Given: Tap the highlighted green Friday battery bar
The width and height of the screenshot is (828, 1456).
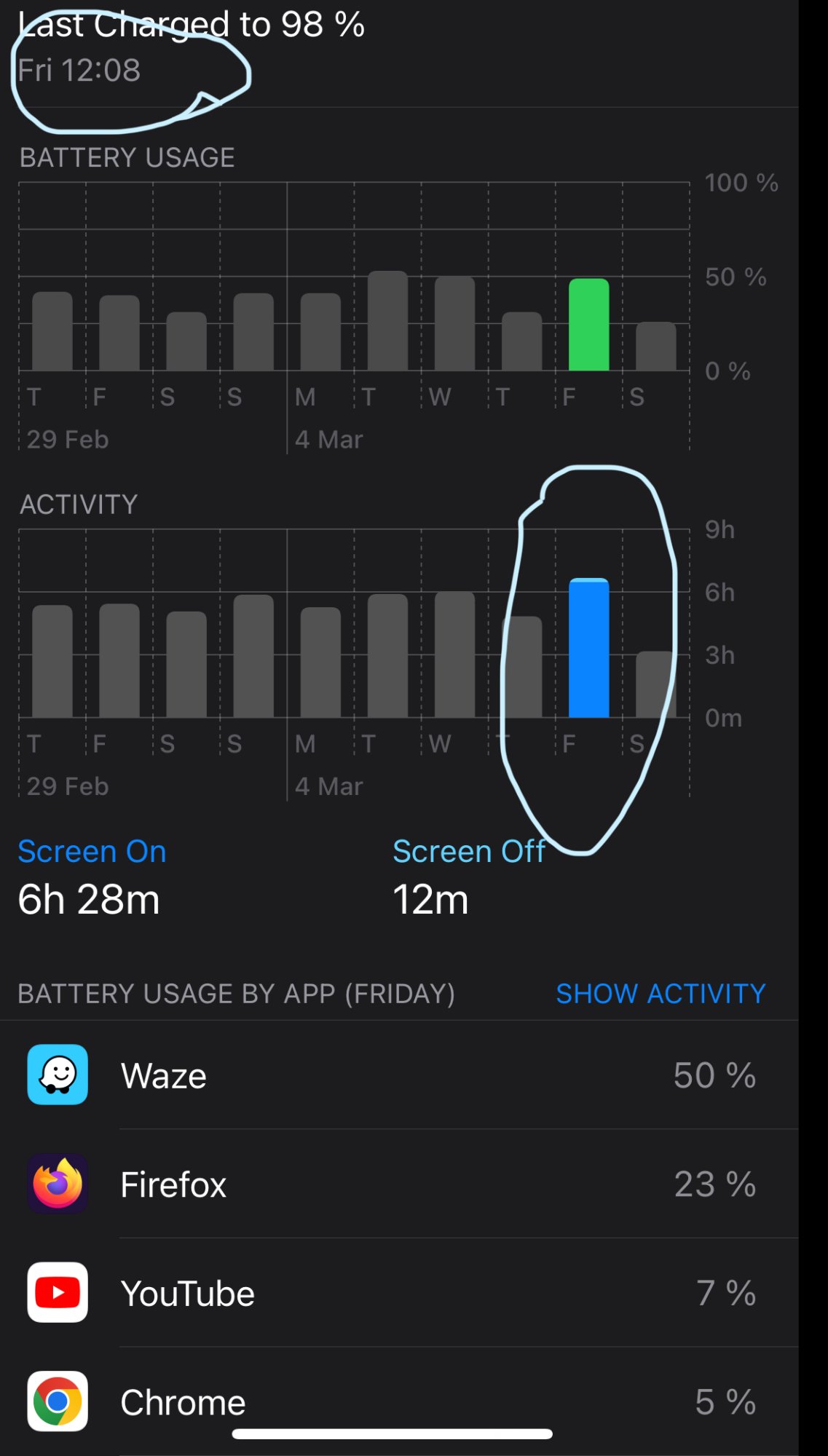Looking at the screenshot, I should click(x=588, y=325).
